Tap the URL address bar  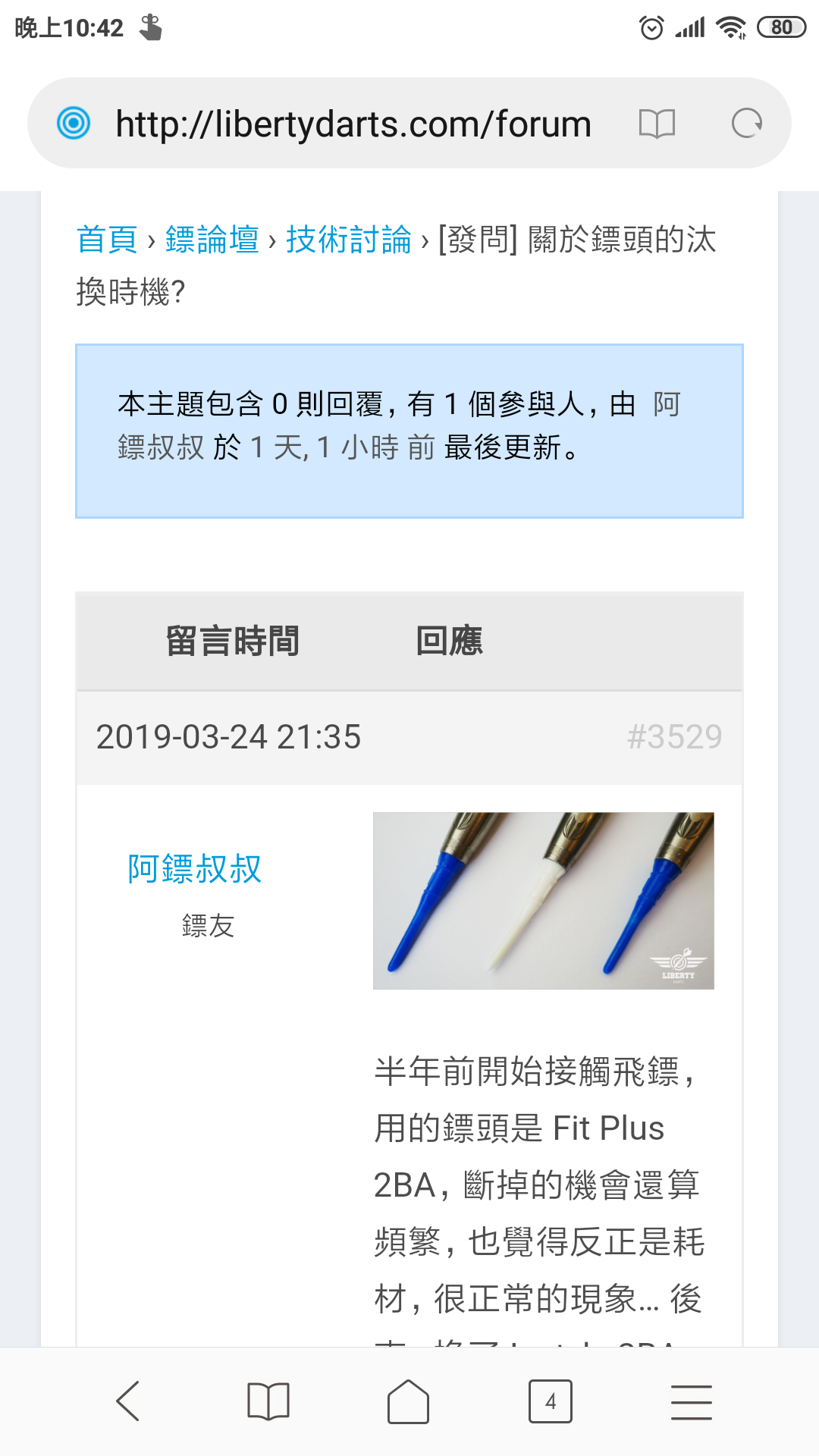tap(353, 124)
